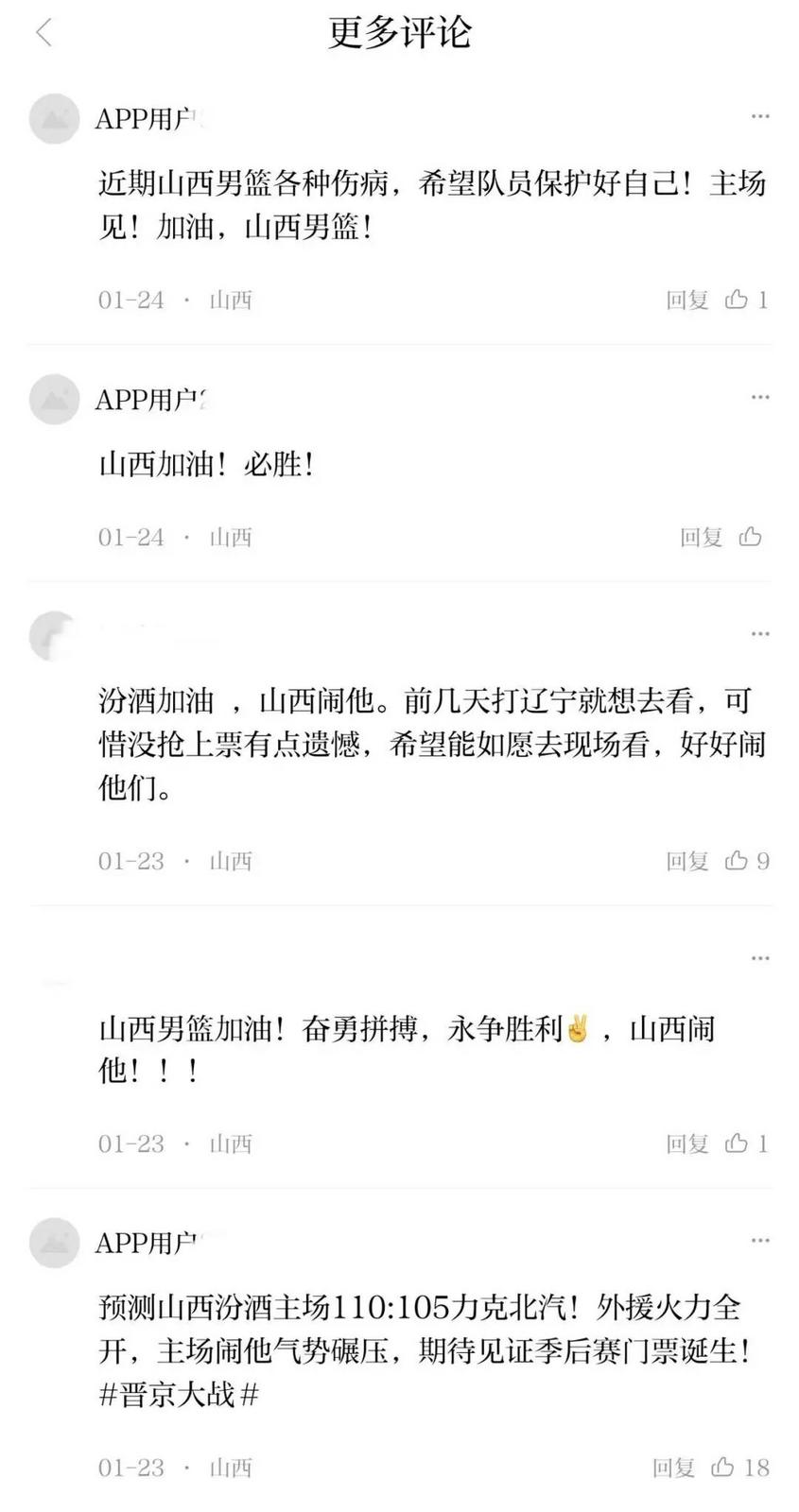Tap the thumbs-up on 山西加油！必胜！comment

pyautogui.click(x=750, y=536)
